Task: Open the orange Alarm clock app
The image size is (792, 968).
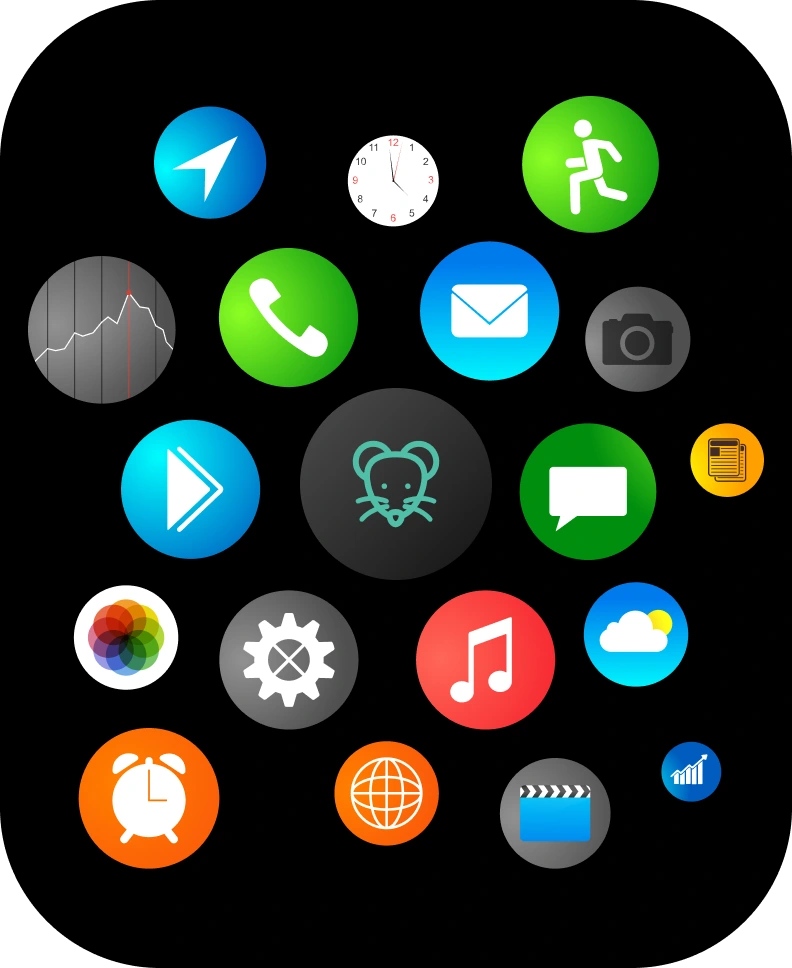Action: coord(149,798)
